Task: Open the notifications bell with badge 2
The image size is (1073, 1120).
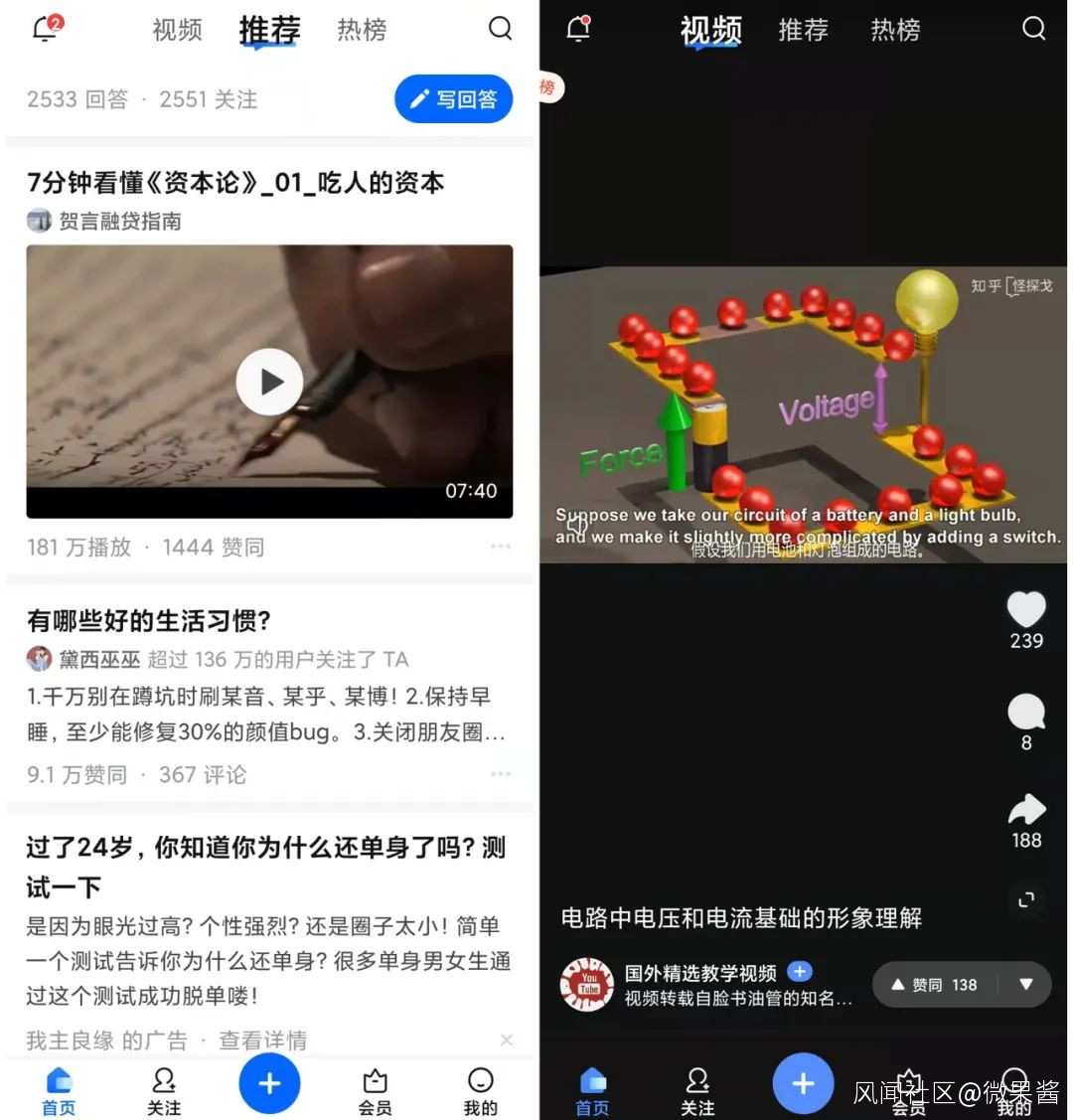Action: pyautogui.click(x=46, y=28)
